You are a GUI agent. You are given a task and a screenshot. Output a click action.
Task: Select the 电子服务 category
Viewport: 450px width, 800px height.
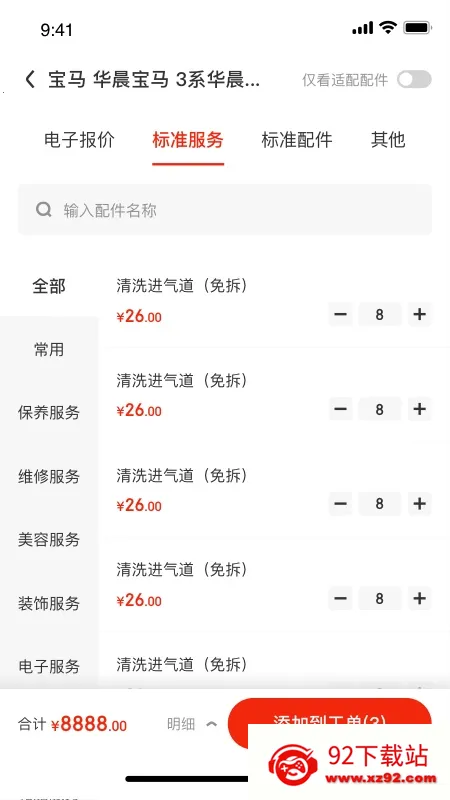pyautogui.click(x=49, y=666)
